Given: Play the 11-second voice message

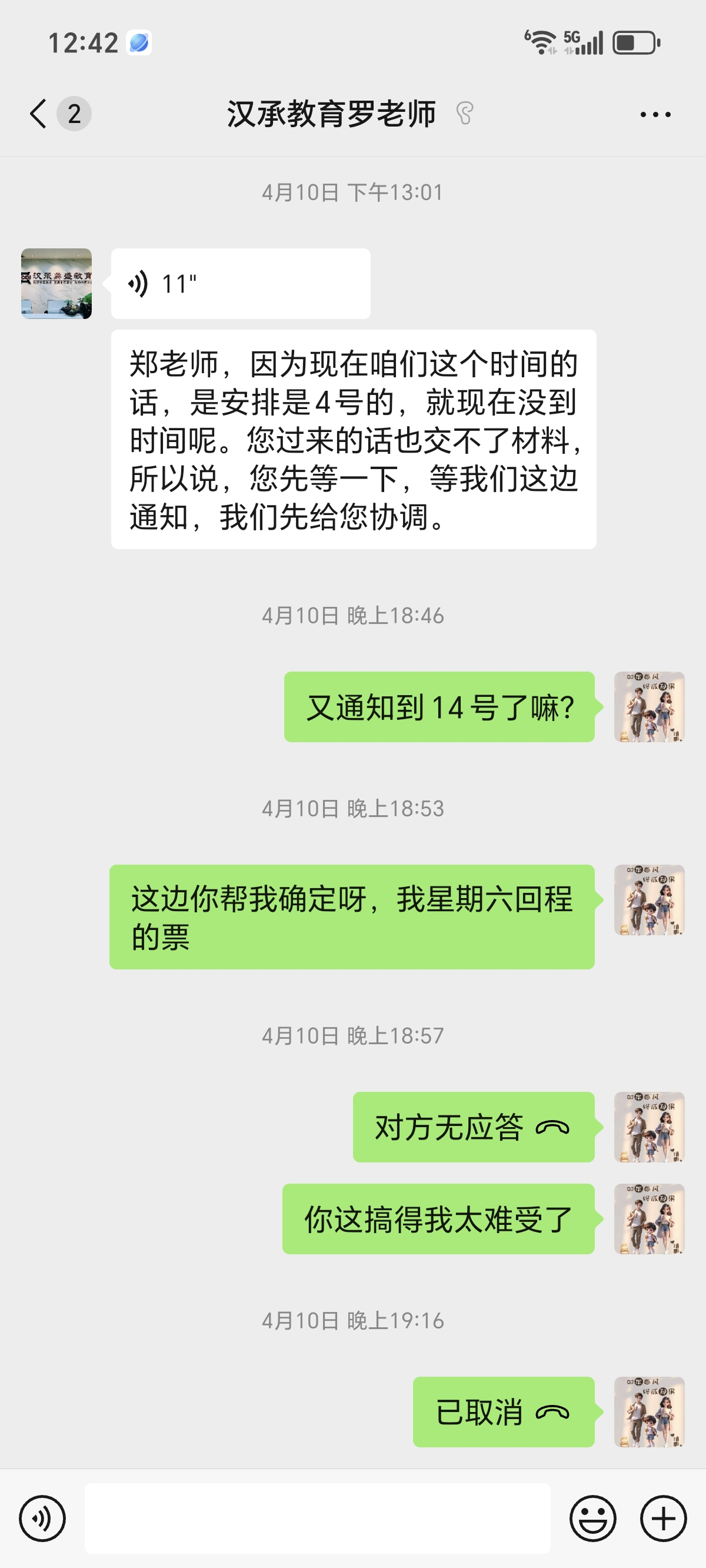Looking at the screenshot, I should coord(241,284).
